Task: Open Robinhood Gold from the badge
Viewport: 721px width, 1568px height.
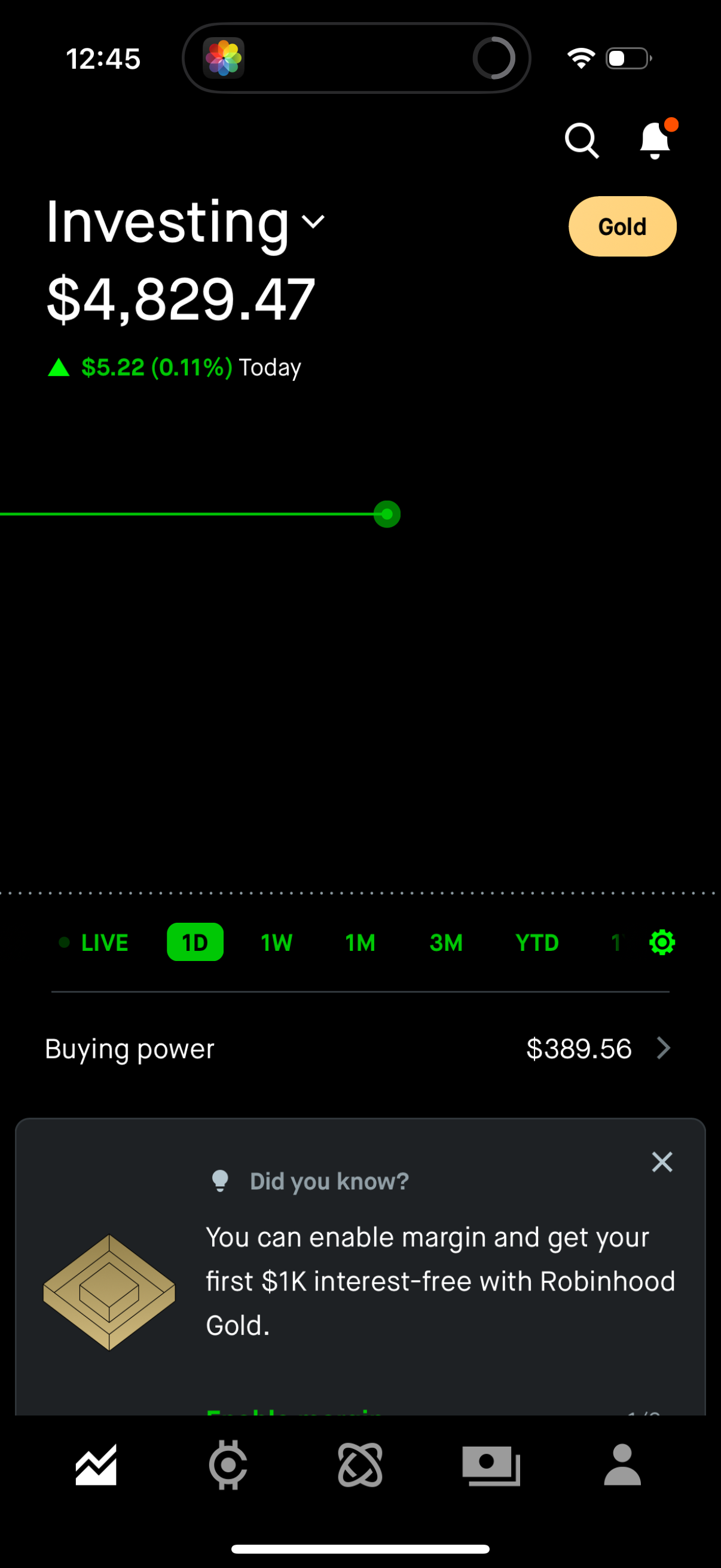Action: tap(622, 226)
